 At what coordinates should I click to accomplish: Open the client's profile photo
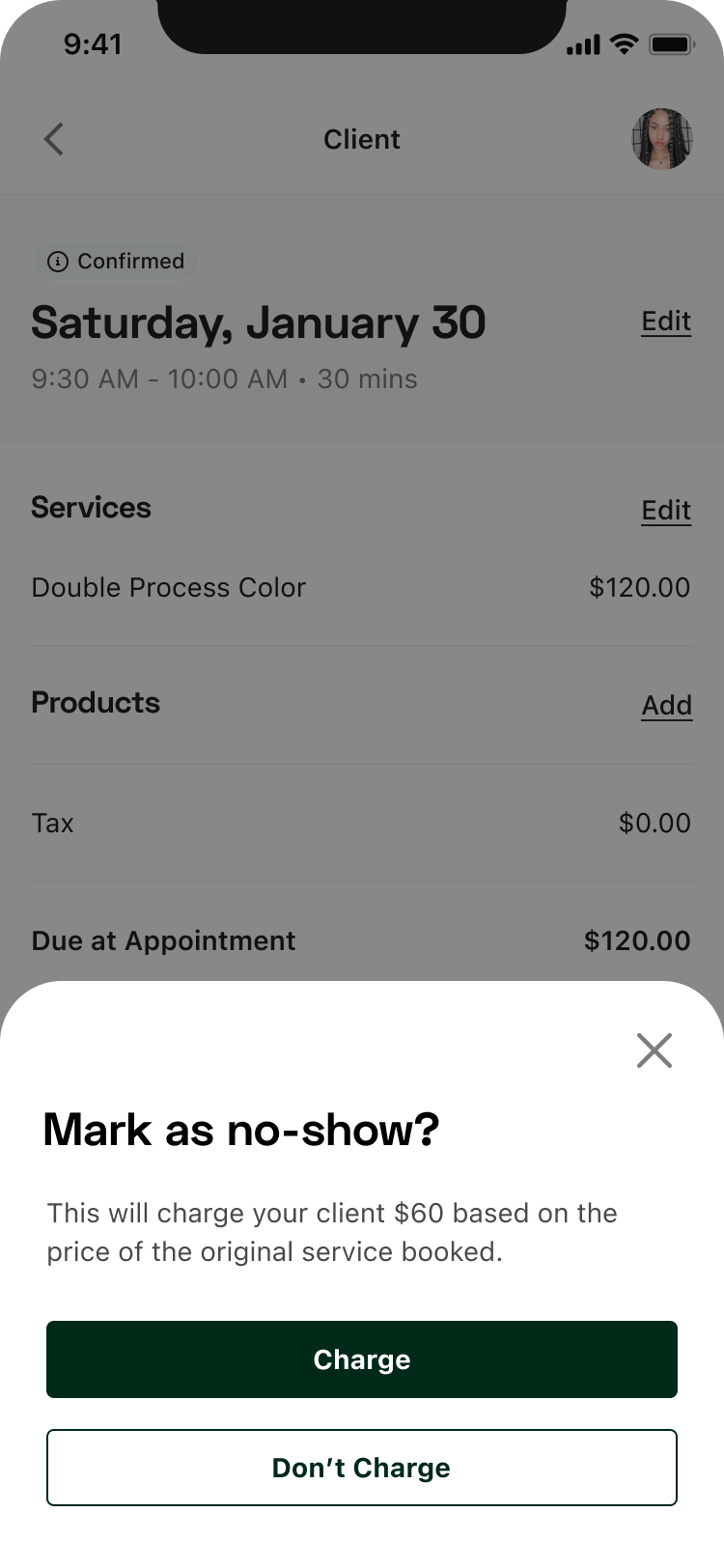(662, 139)
